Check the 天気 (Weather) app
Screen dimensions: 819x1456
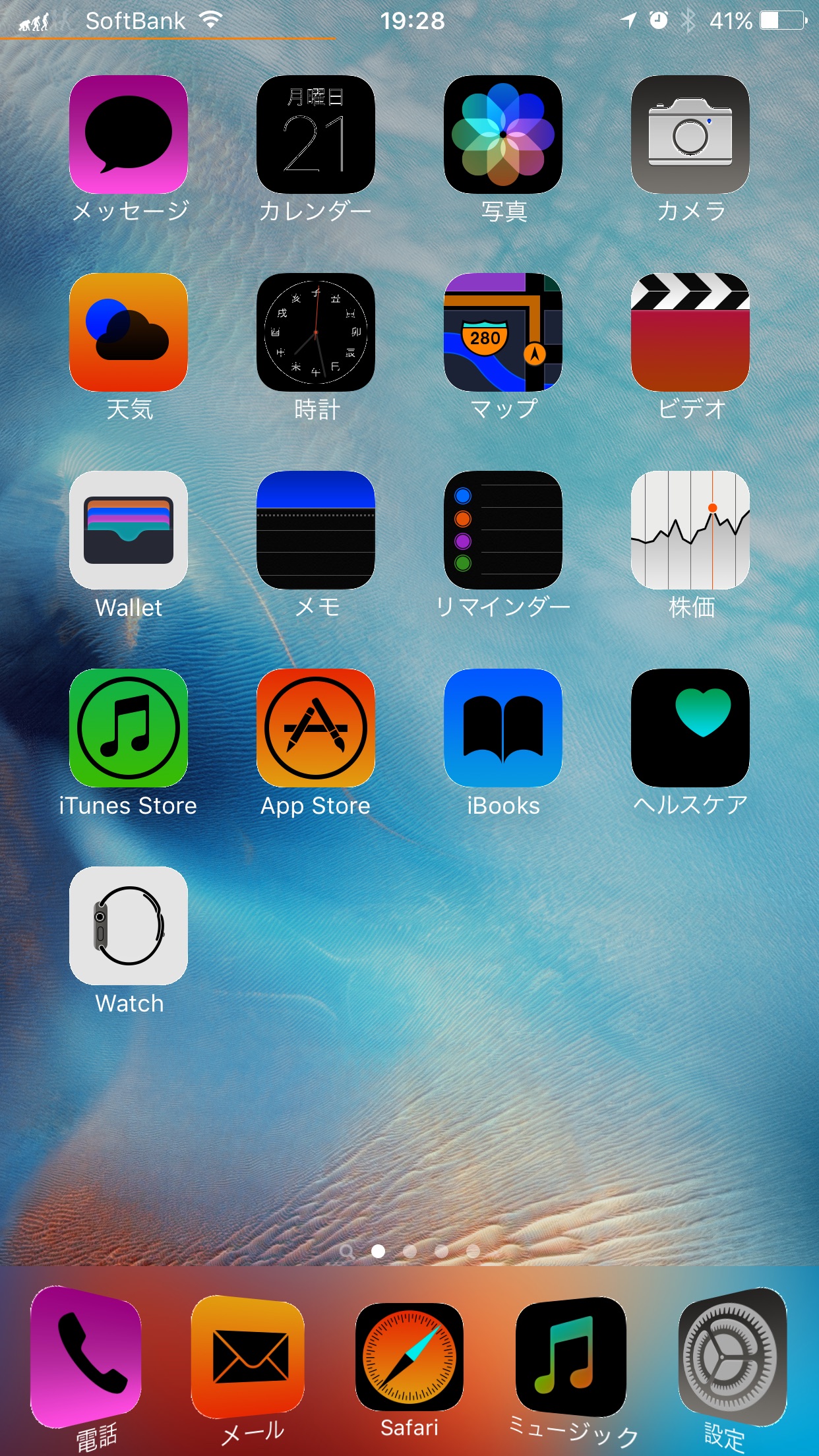(x=129, y=332)
